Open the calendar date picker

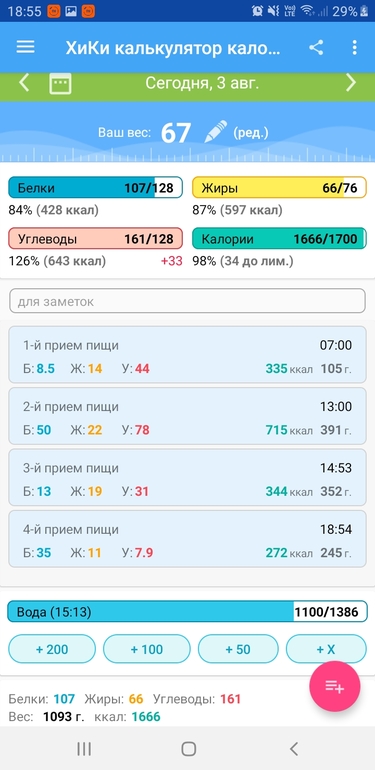pyautogui.click(x=60, y=83)
